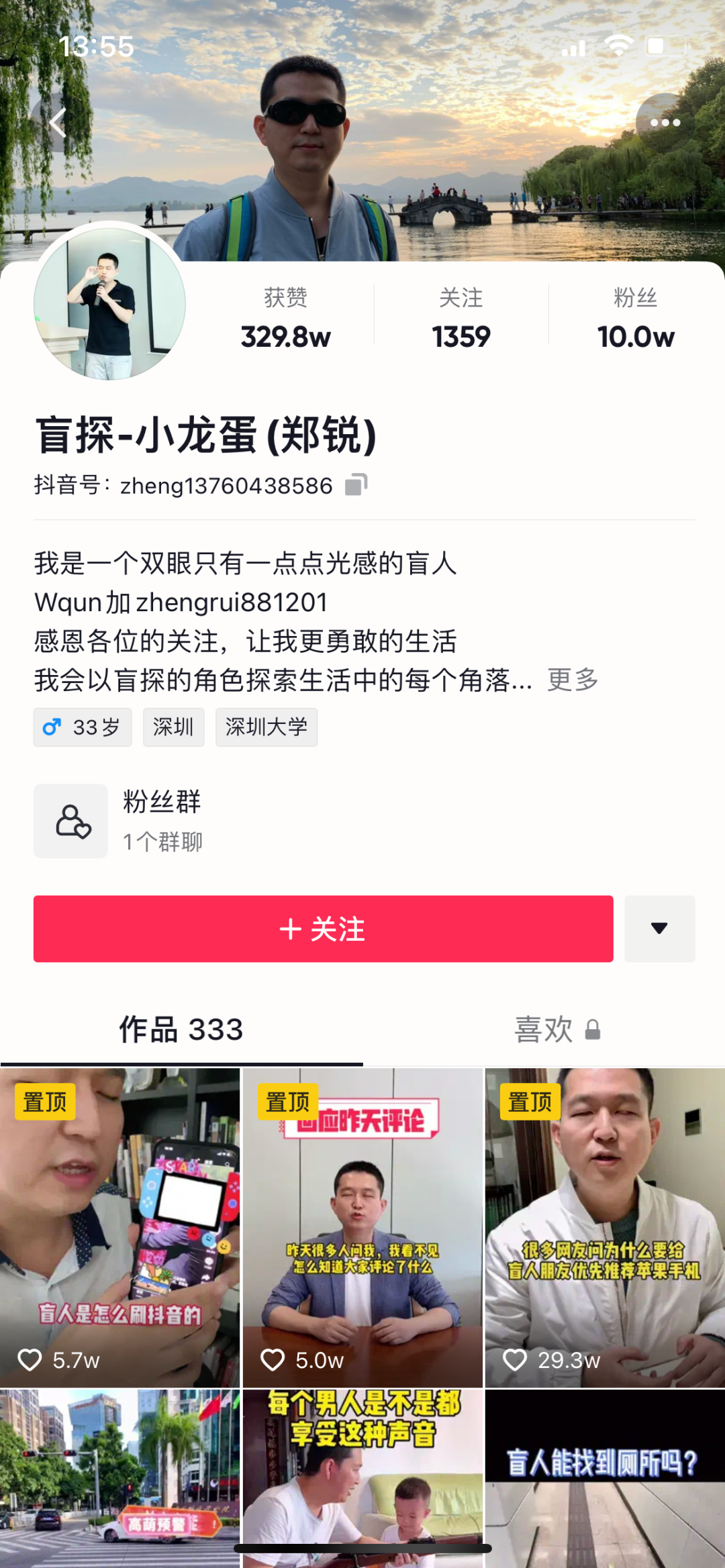Copy the 抖音号 with the copy icon
The height and width of the screenshot is (1568, 725).
point(356,484)
